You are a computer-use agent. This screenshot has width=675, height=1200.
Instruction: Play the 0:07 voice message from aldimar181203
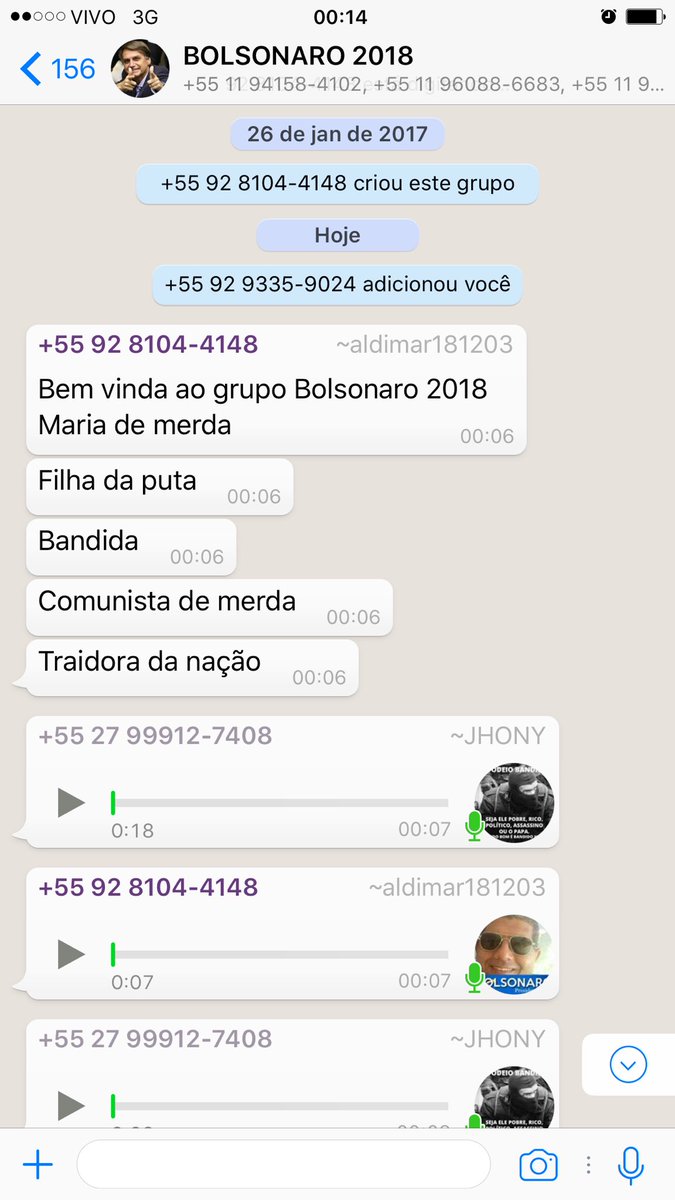point(70,954)
